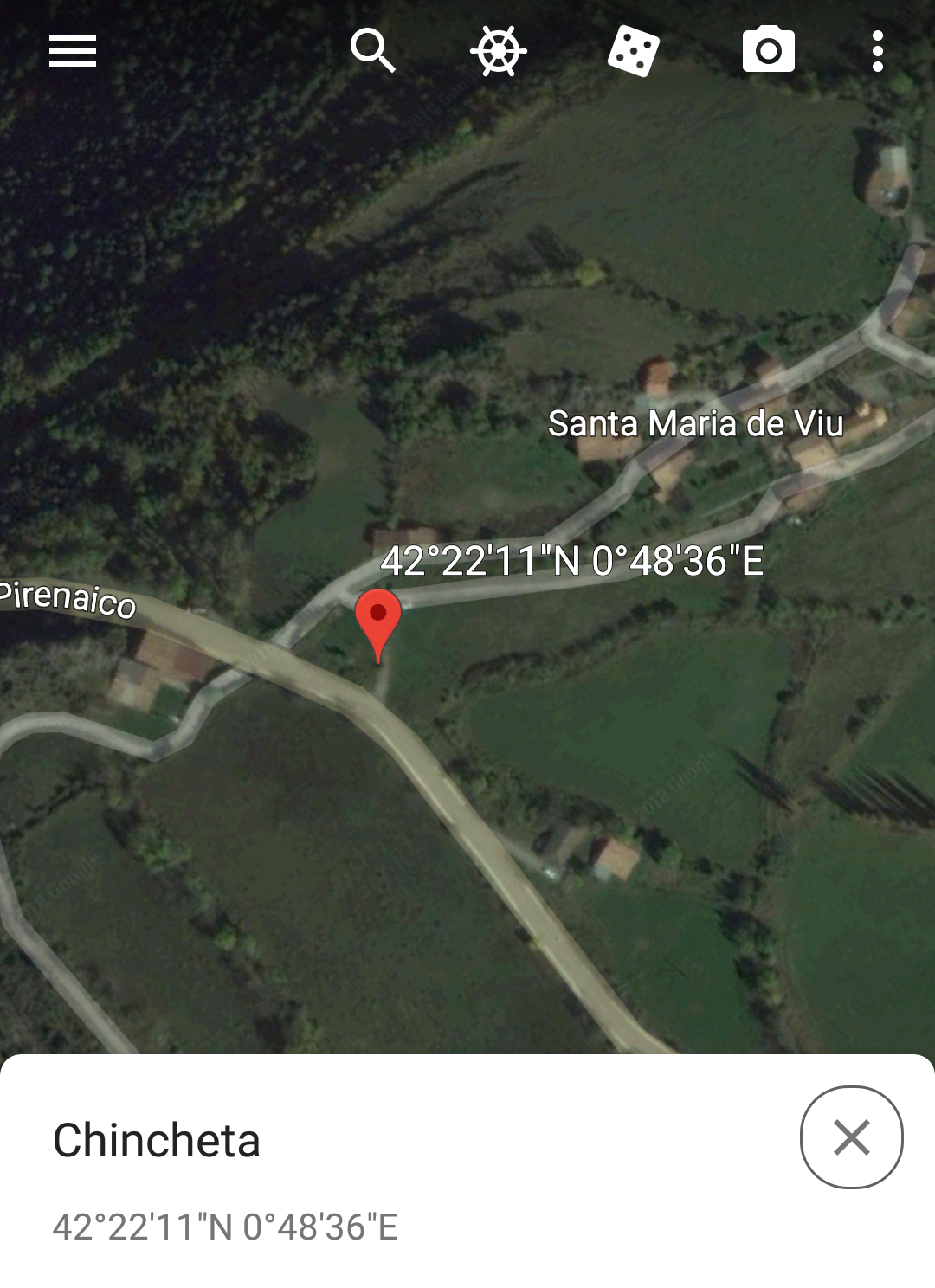
Task: Select the Santa Maria de Viu label
Action: tap(695, 423)
